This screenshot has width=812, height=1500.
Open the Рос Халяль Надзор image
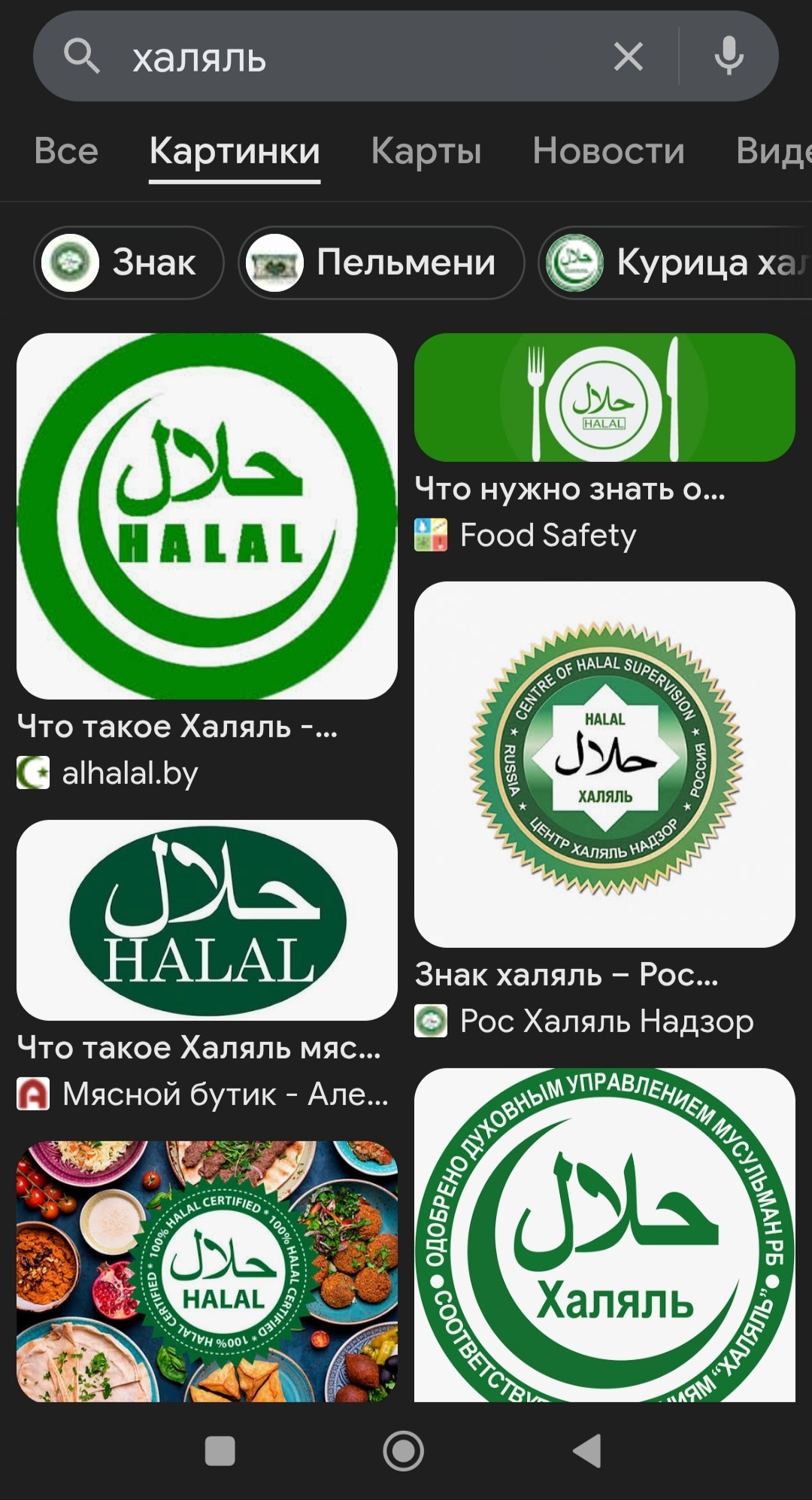coord(604,764)
